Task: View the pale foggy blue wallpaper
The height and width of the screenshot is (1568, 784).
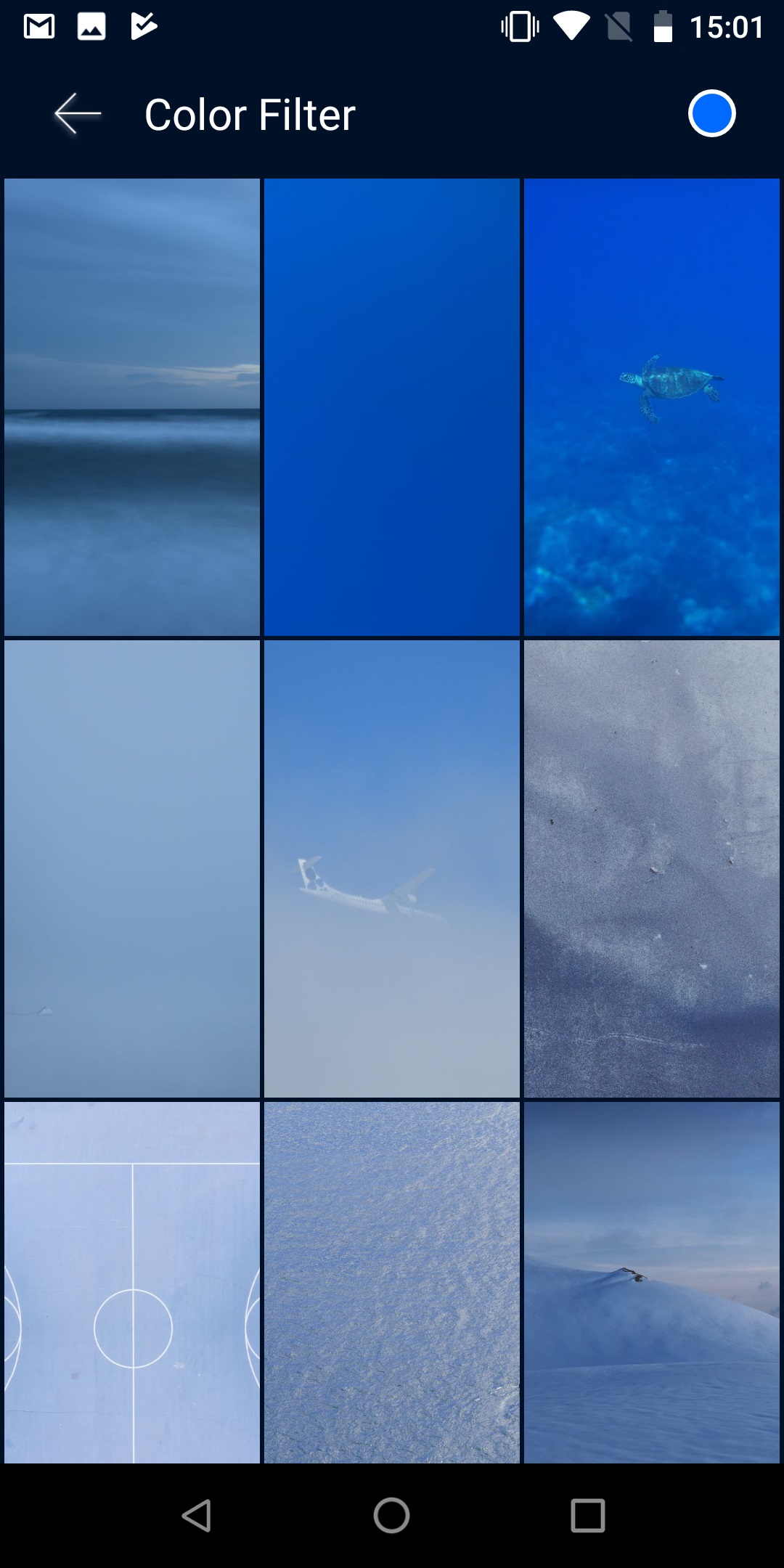Action: (x=132, y=869)
